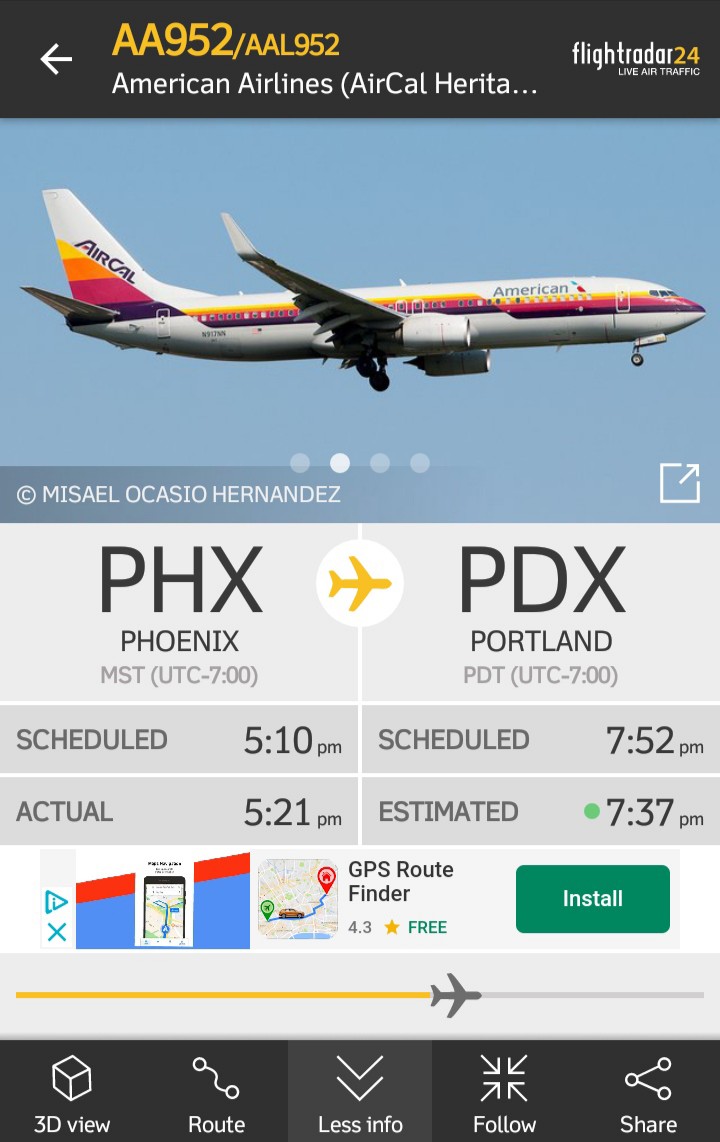Go back using the top arrow
The height and width of the screenshot is (1142, 720).
[x=56, y=60]
